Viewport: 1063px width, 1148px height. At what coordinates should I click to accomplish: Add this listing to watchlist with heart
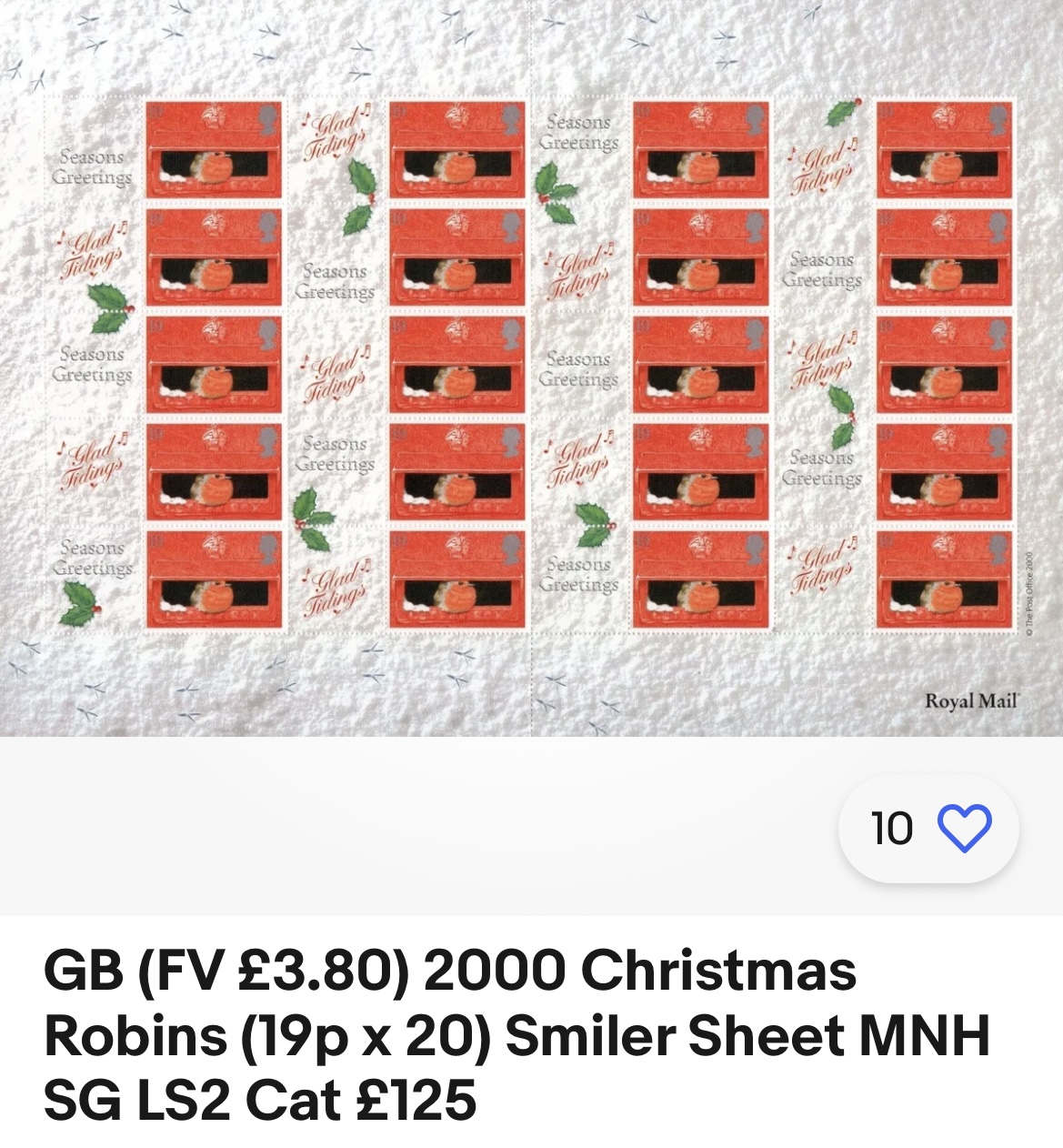[963, 828]
